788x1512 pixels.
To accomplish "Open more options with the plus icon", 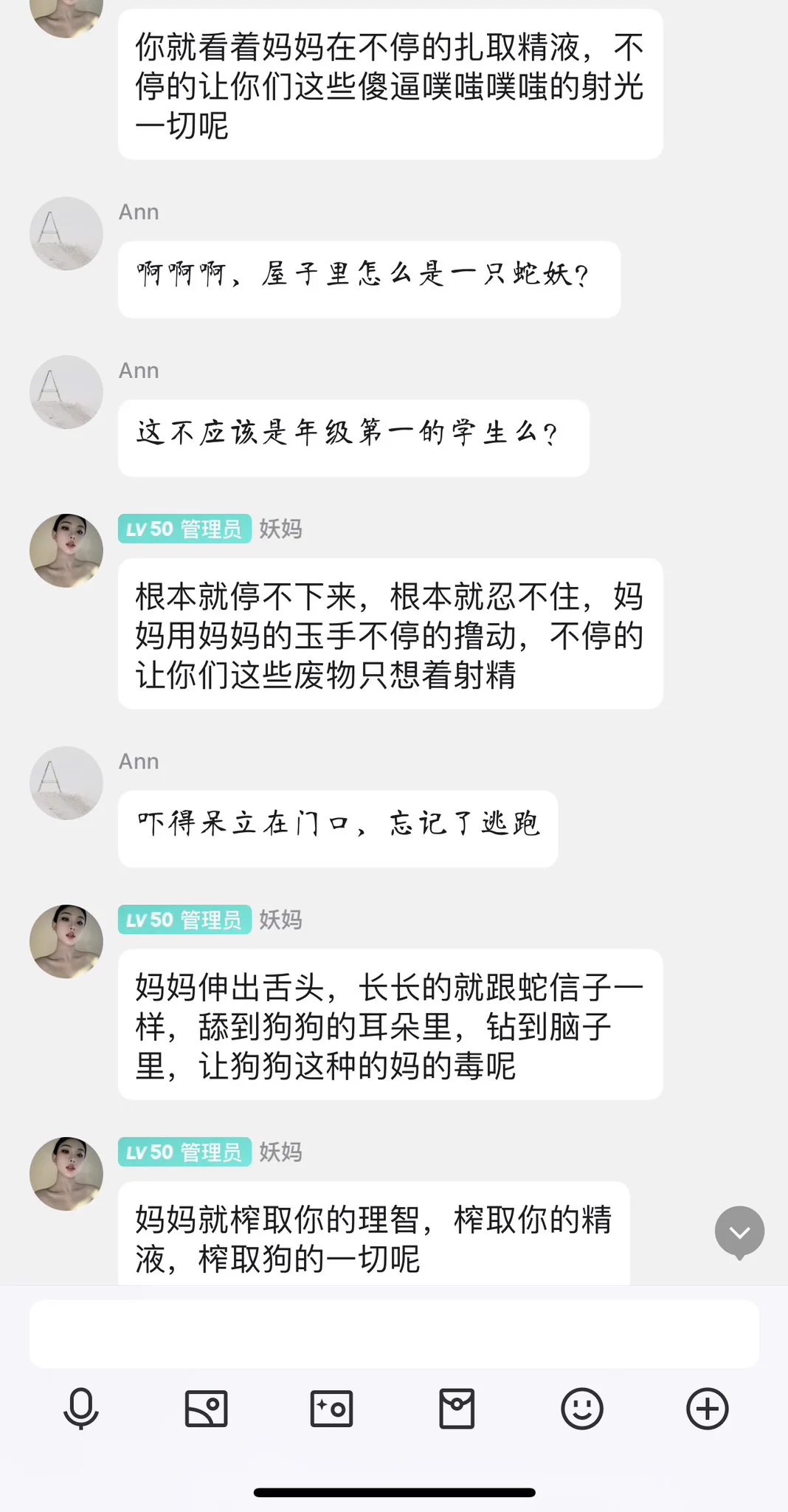I will tap(708, 1409).
